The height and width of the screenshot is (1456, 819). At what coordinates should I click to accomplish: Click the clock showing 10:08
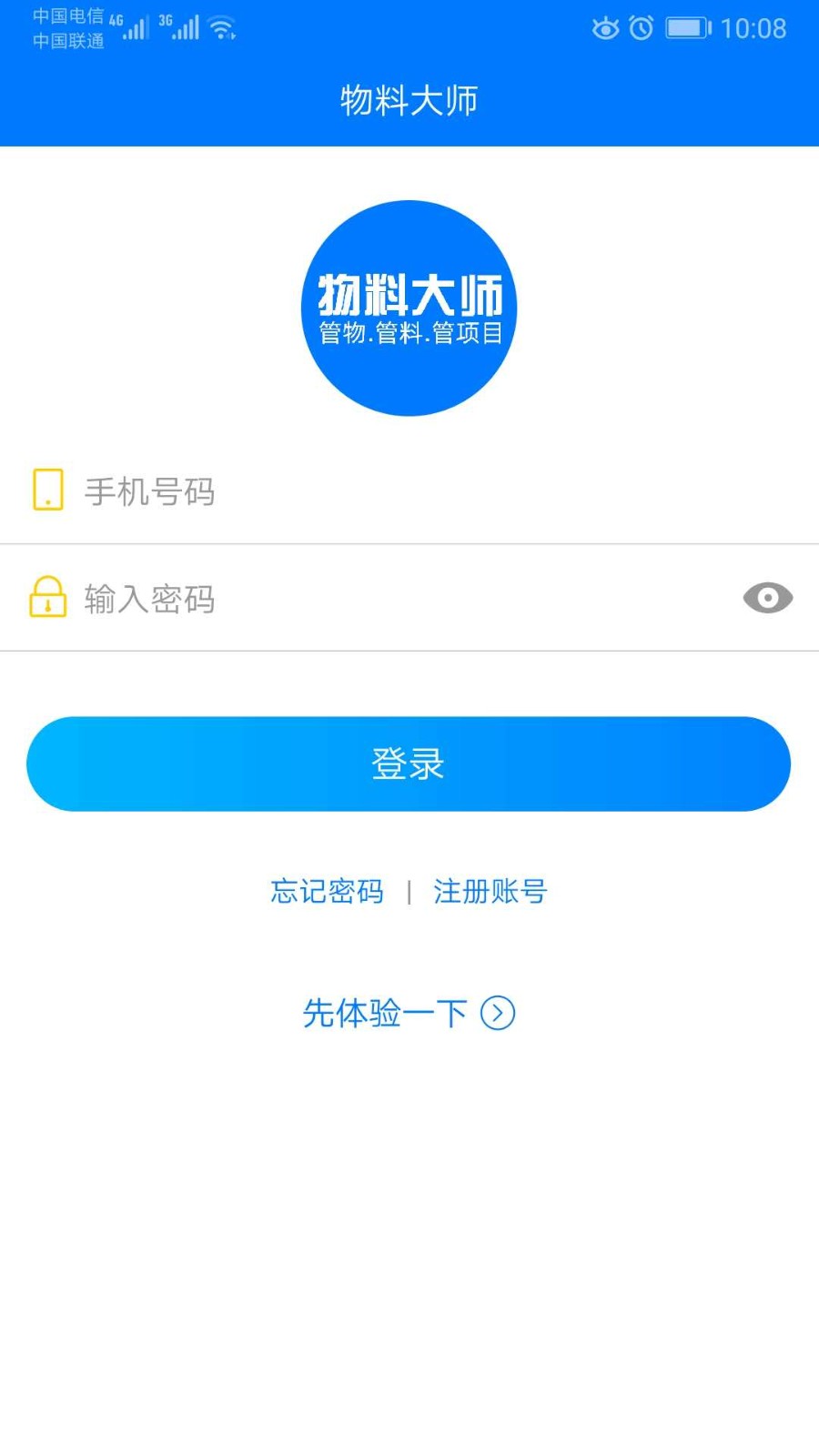(x=753, y=28)
